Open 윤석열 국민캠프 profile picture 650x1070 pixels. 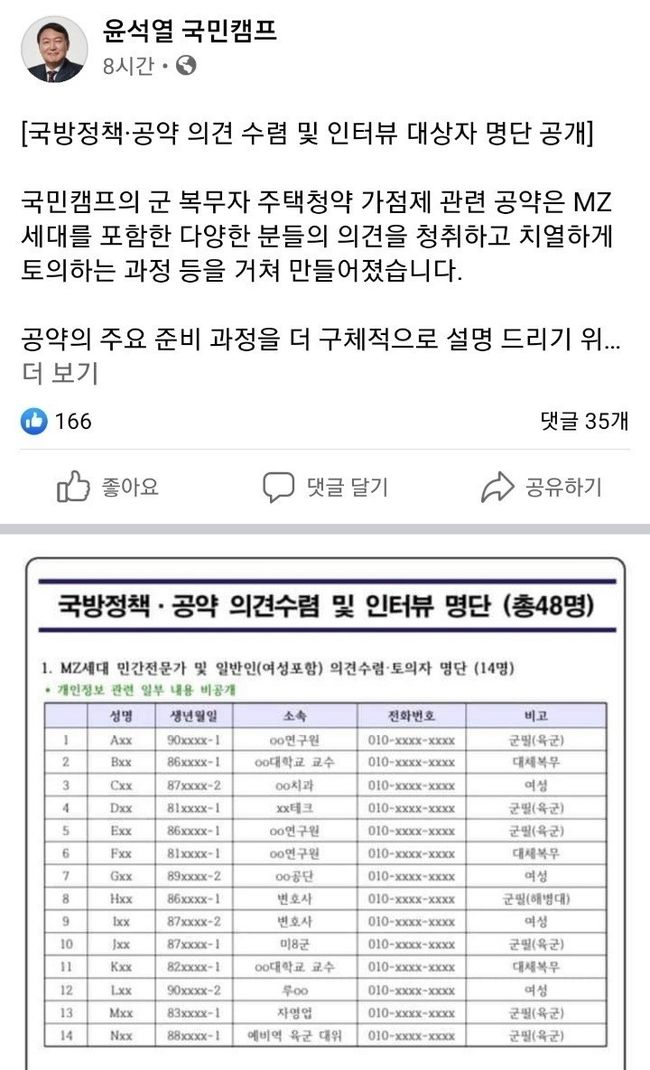click(x=54, y=49)
